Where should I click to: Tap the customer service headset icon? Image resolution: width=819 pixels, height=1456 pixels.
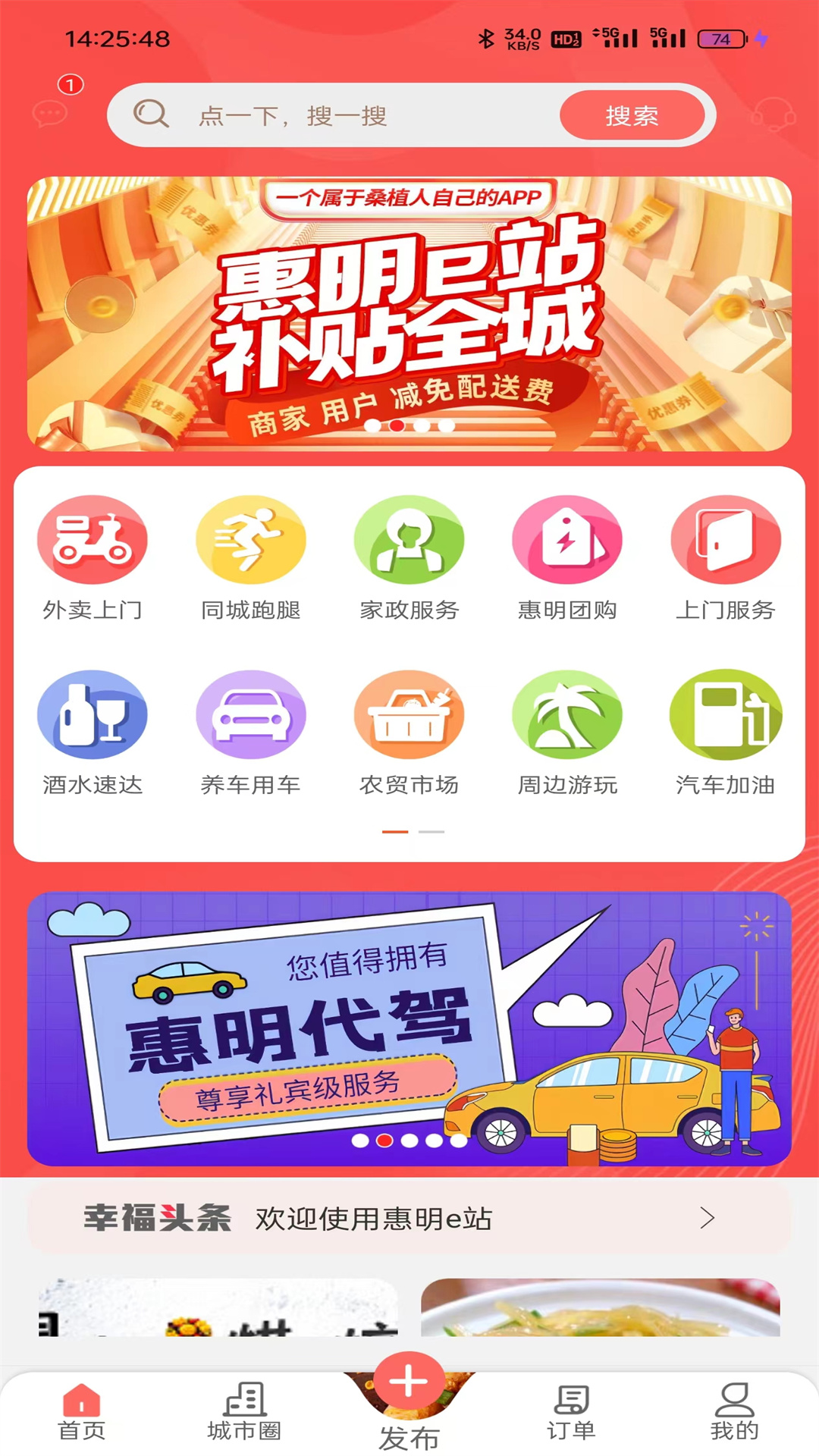pyautogui.click(x=773, y=115)
